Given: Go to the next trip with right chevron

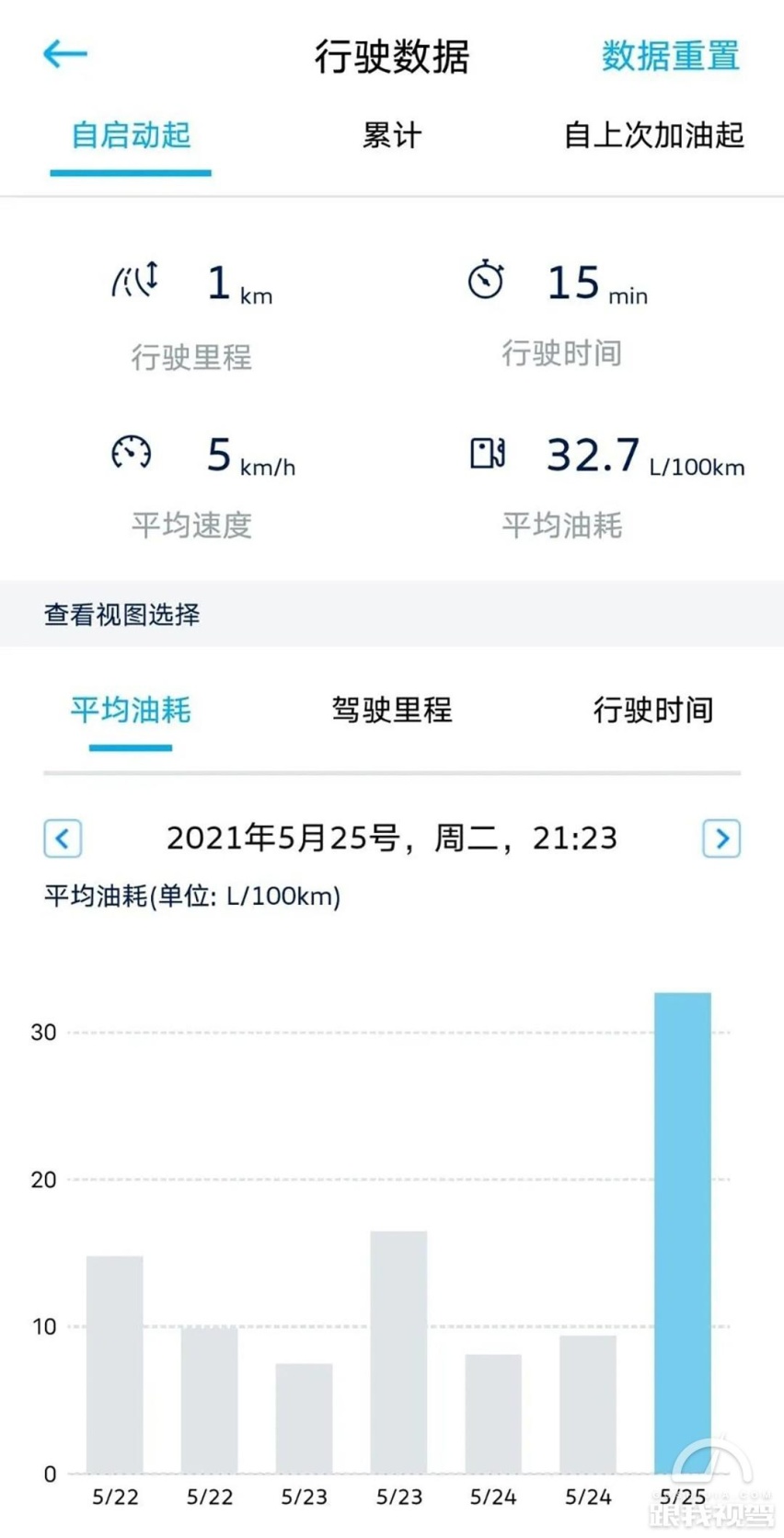Looking at the screenshot, I should click(721, 838).
